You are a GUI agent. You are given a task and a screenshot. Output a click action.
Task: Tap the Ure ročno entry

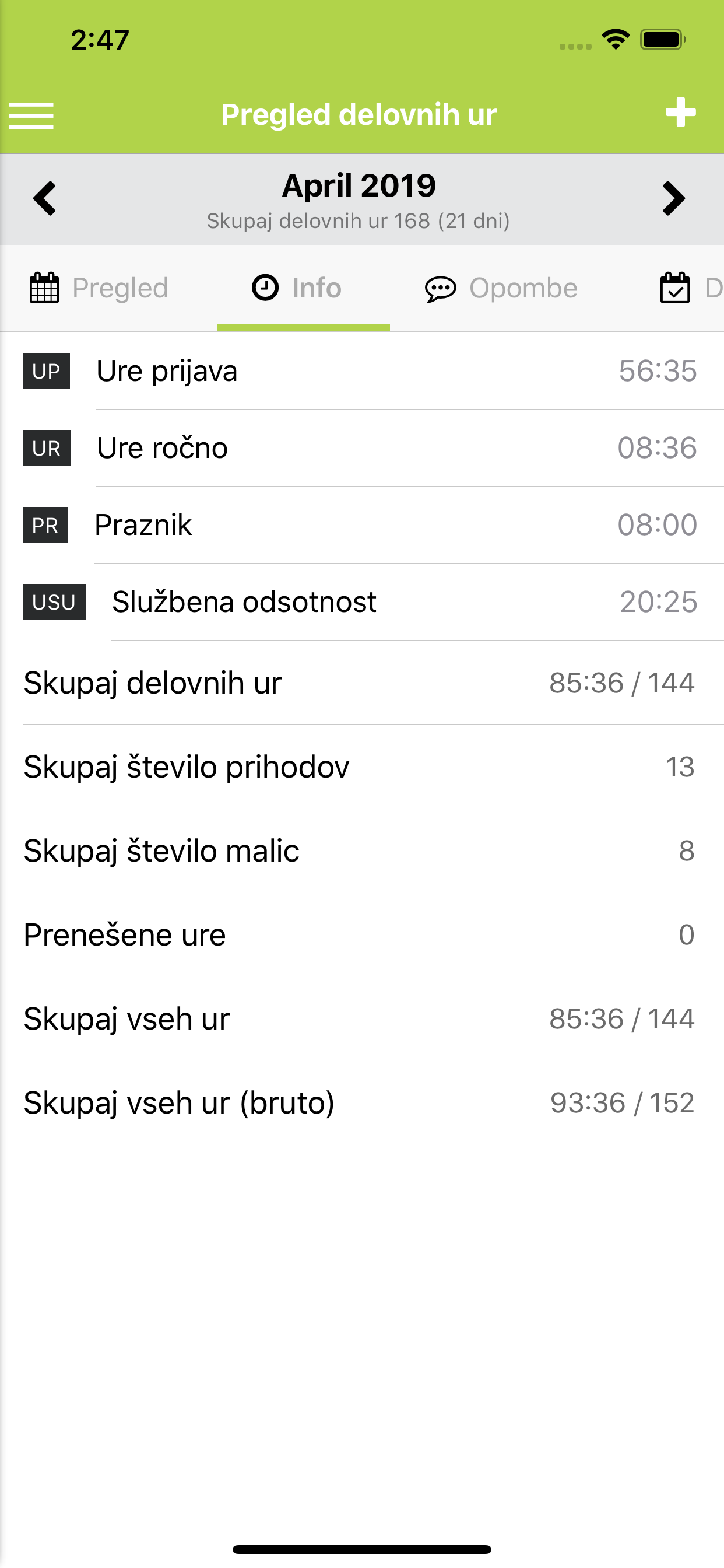pos(361,447)
